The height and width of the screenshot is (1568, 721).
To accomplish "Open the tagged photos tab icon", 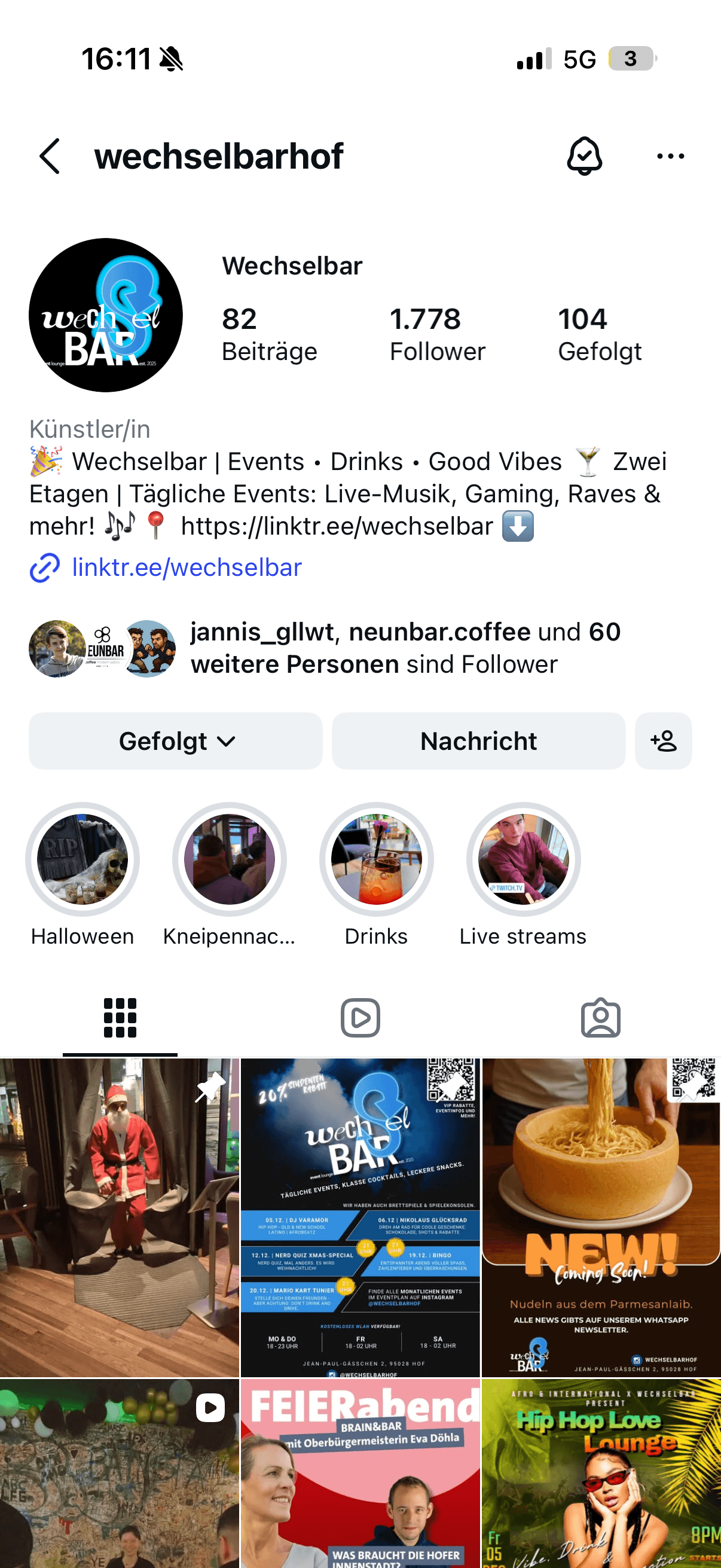I will point(601,1017).
